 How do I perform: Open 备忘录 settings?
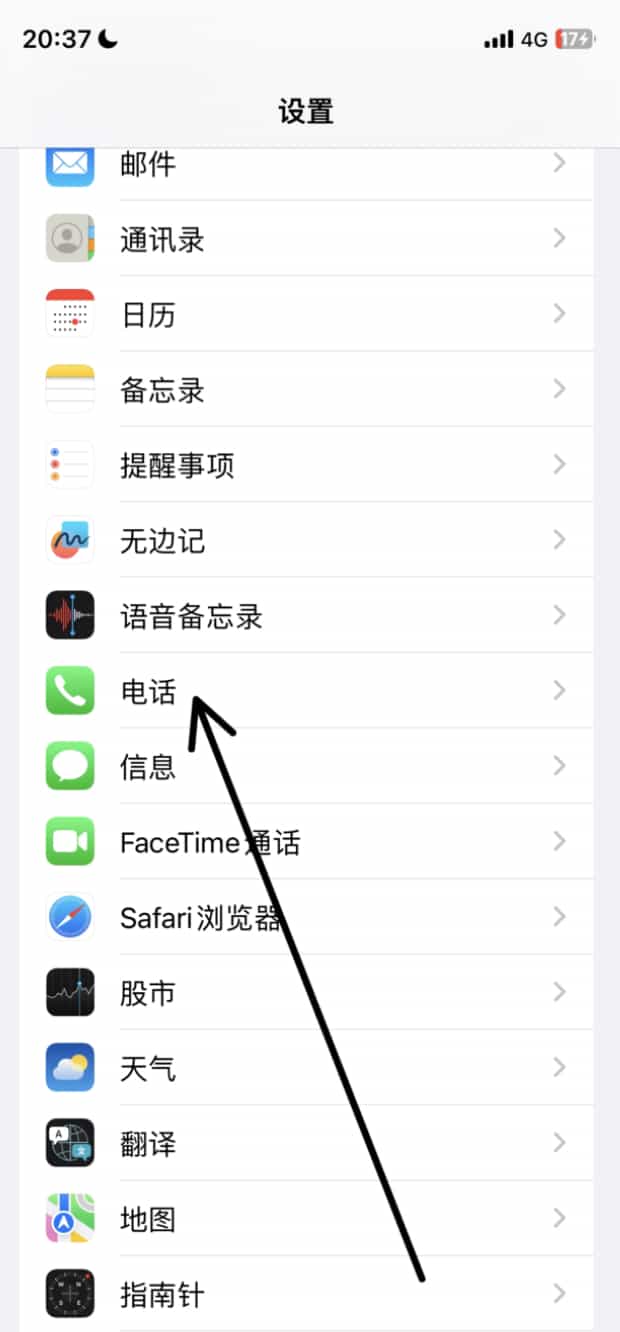point(306,389)
